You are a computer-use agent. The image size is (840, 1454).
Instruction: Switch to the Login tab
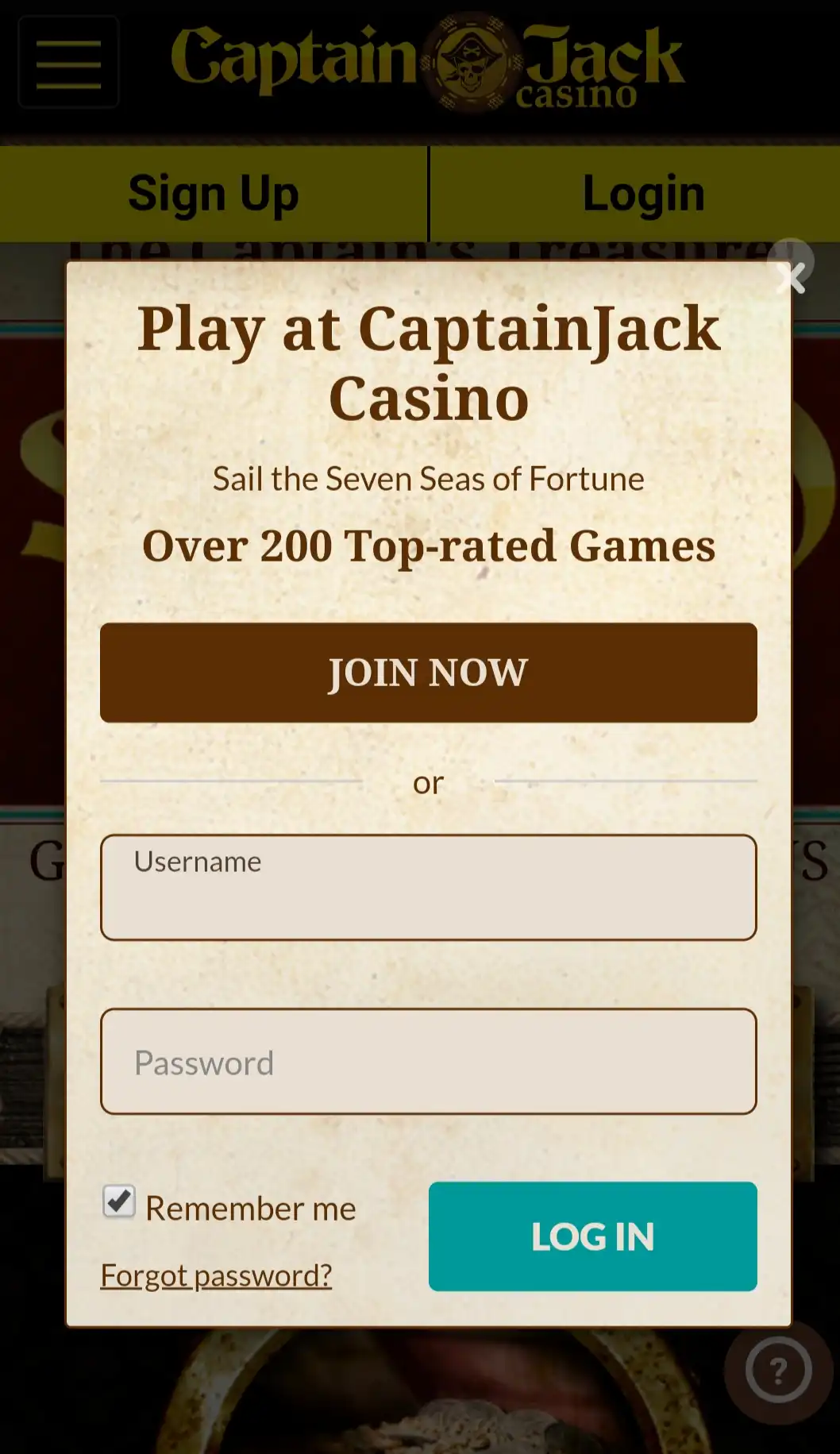pyautogui.click(x=643, y=194)
